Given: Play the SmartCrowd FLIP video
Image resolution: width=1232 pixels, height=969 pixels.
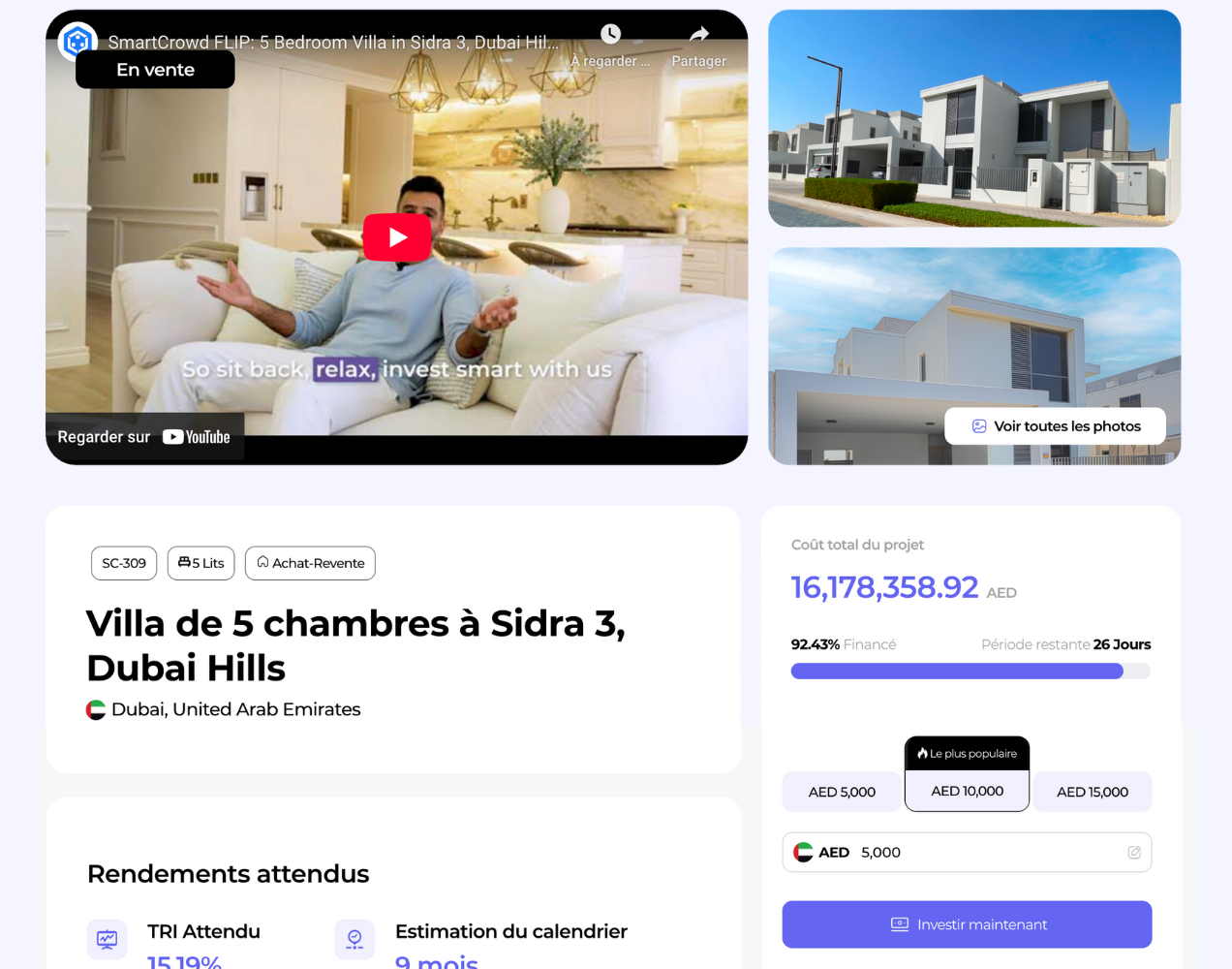Looking at the screenshot, I should [397, 237].
